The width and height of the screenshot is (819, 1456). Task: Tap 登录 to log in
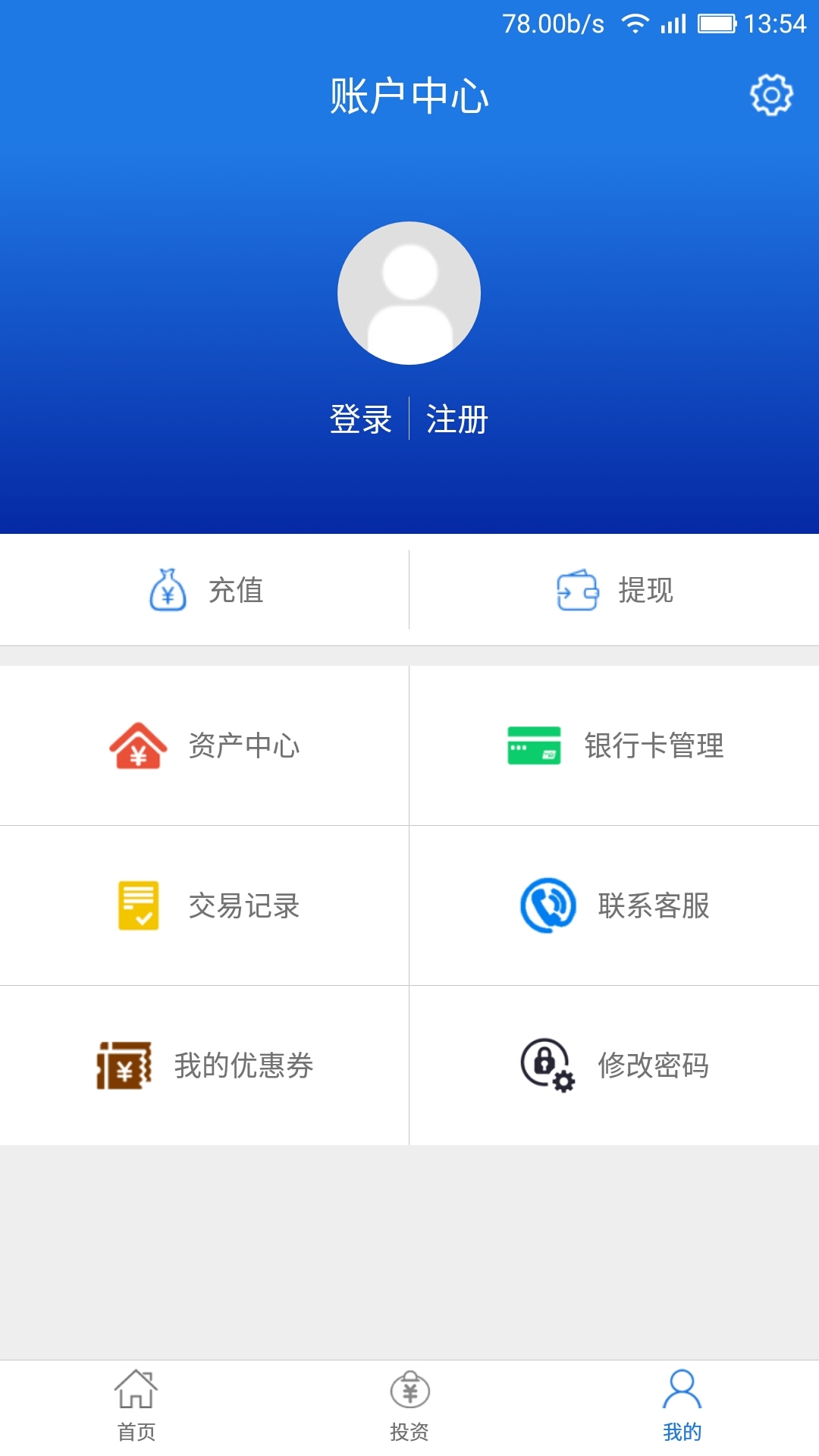361,419
